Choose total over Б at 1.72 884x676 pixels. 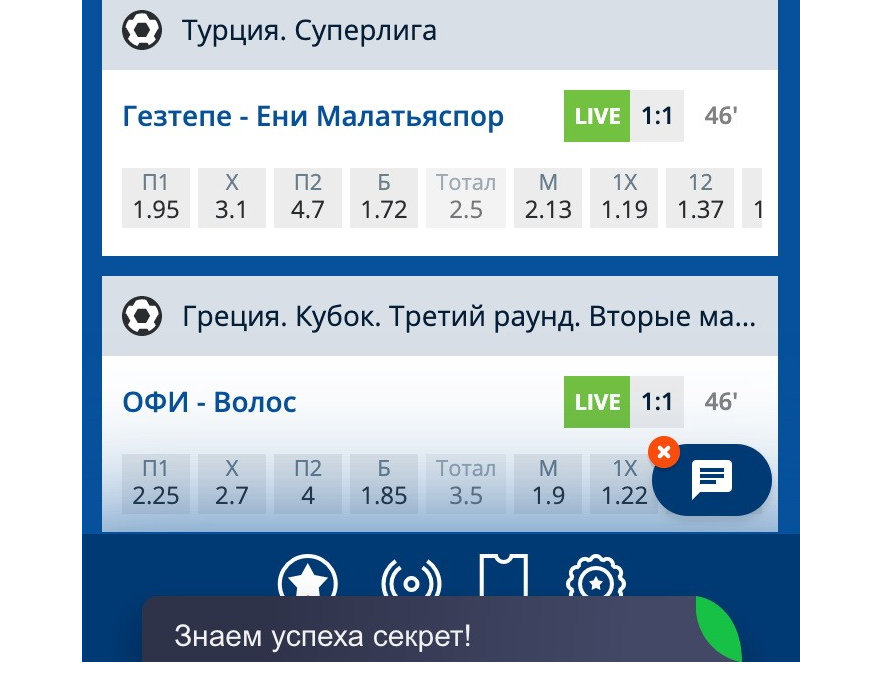pos(384,198)
